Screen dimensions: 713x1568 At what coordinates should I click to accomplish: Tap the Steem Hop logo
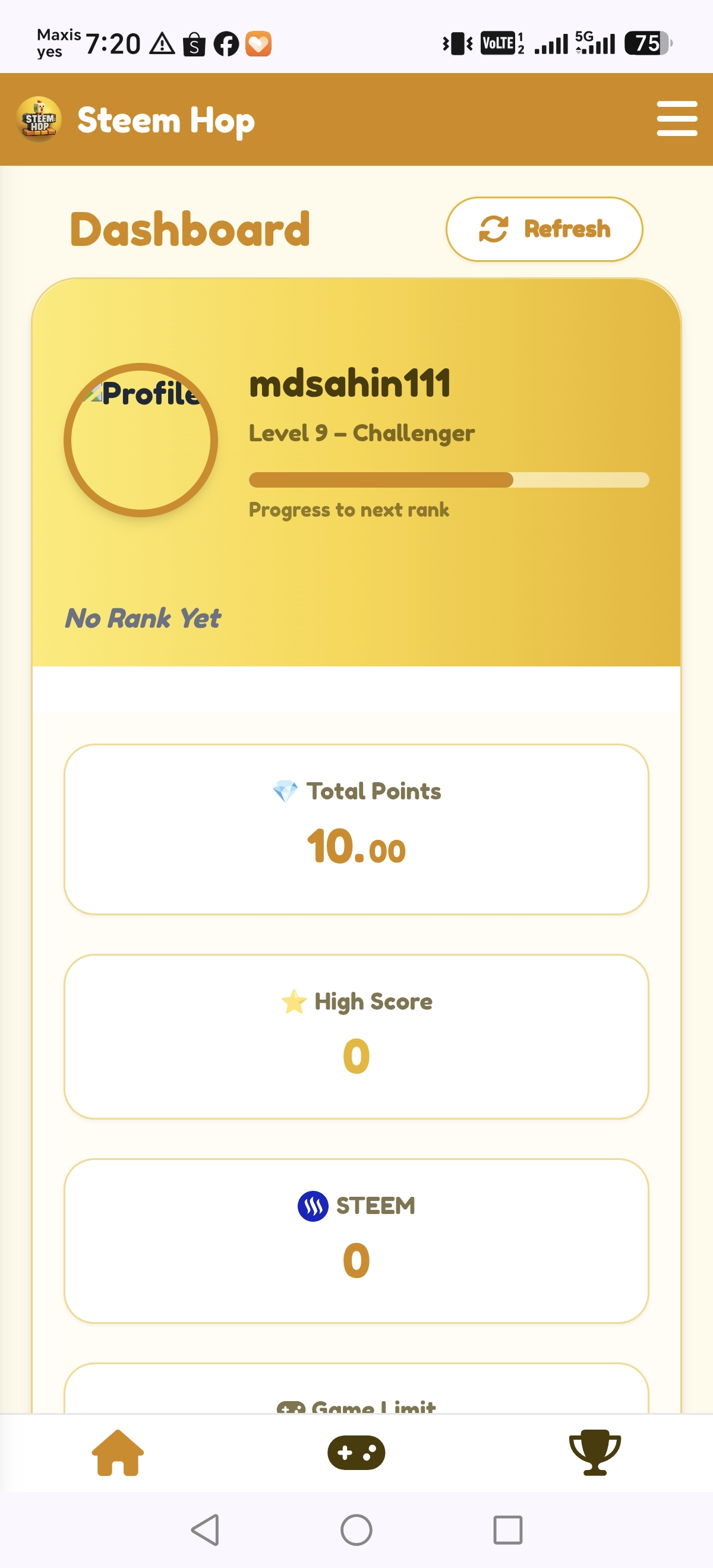pyautogui.click(x=39, y=119)
